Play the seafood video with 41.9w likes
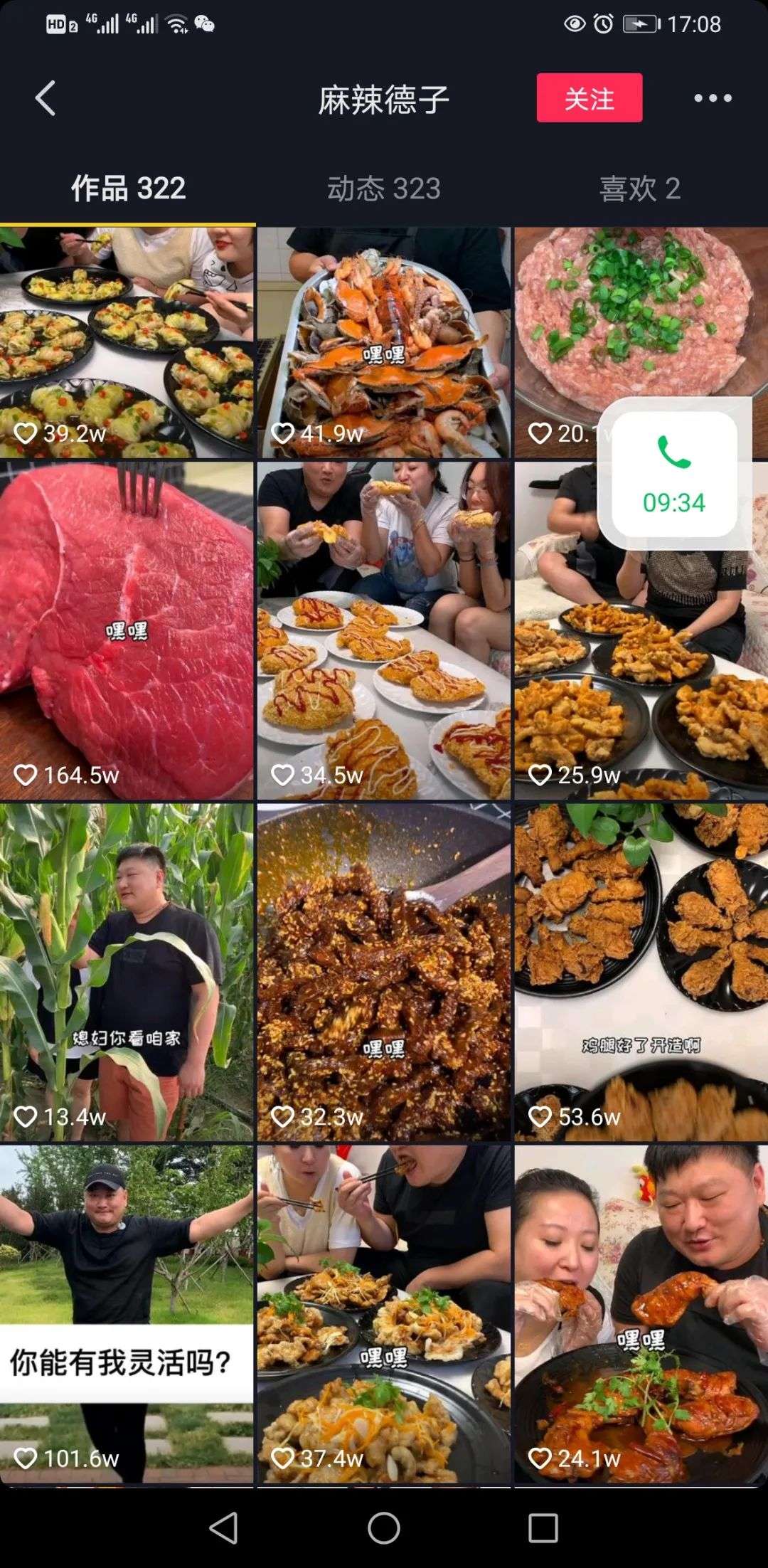 coord(384,342)
